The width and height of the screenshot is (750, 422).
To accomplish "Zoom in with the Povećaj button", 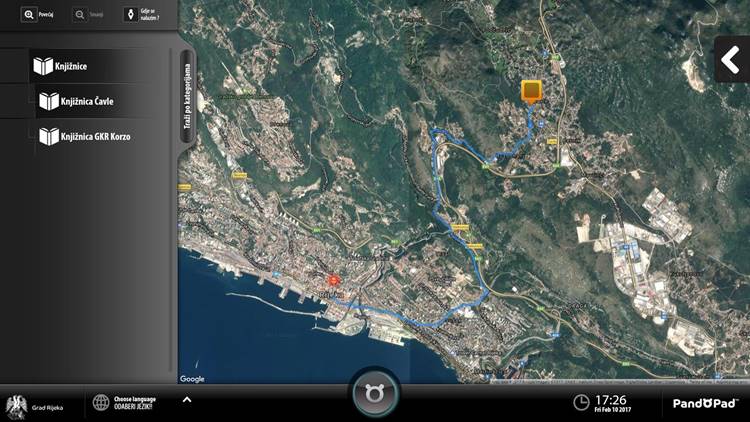I will tap(38, 15).
